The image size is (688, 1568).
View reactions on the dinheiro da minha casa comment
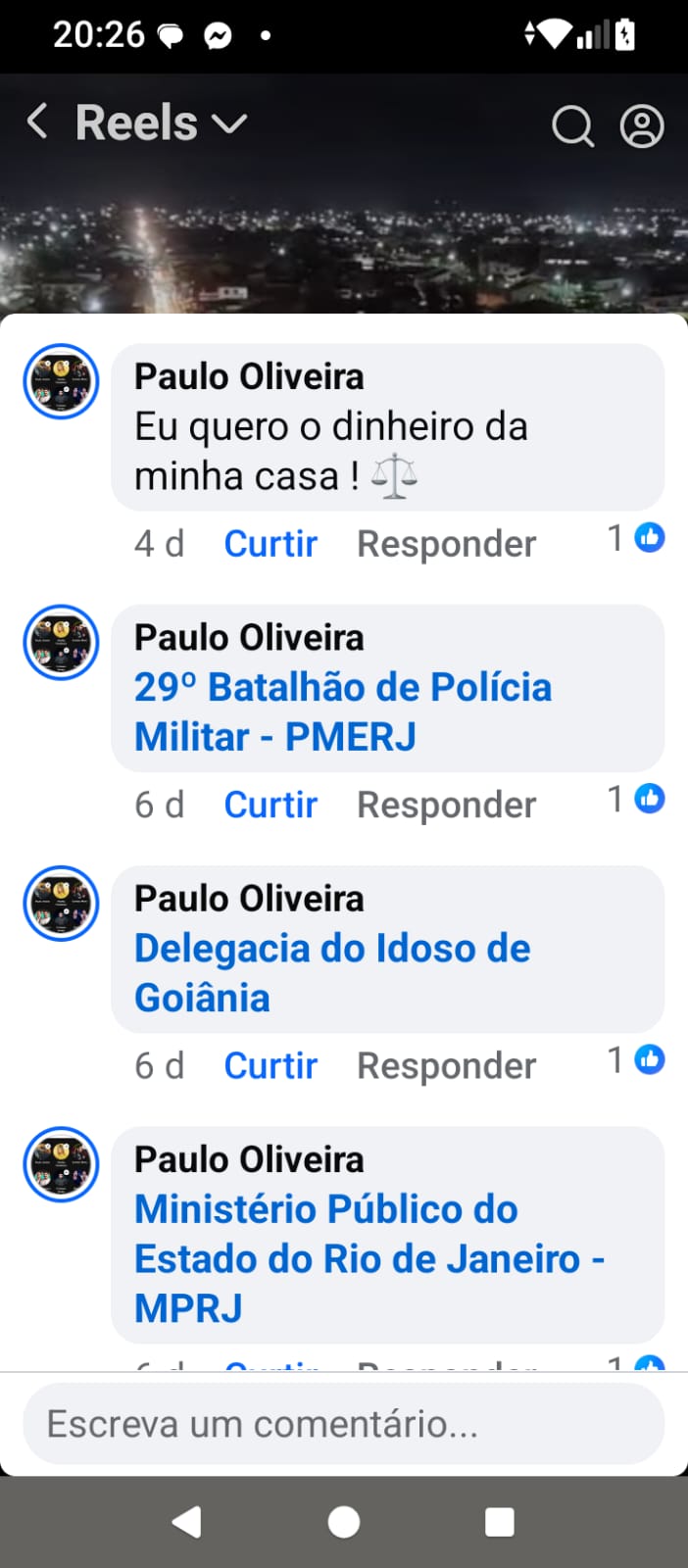(x=637, y=538)
